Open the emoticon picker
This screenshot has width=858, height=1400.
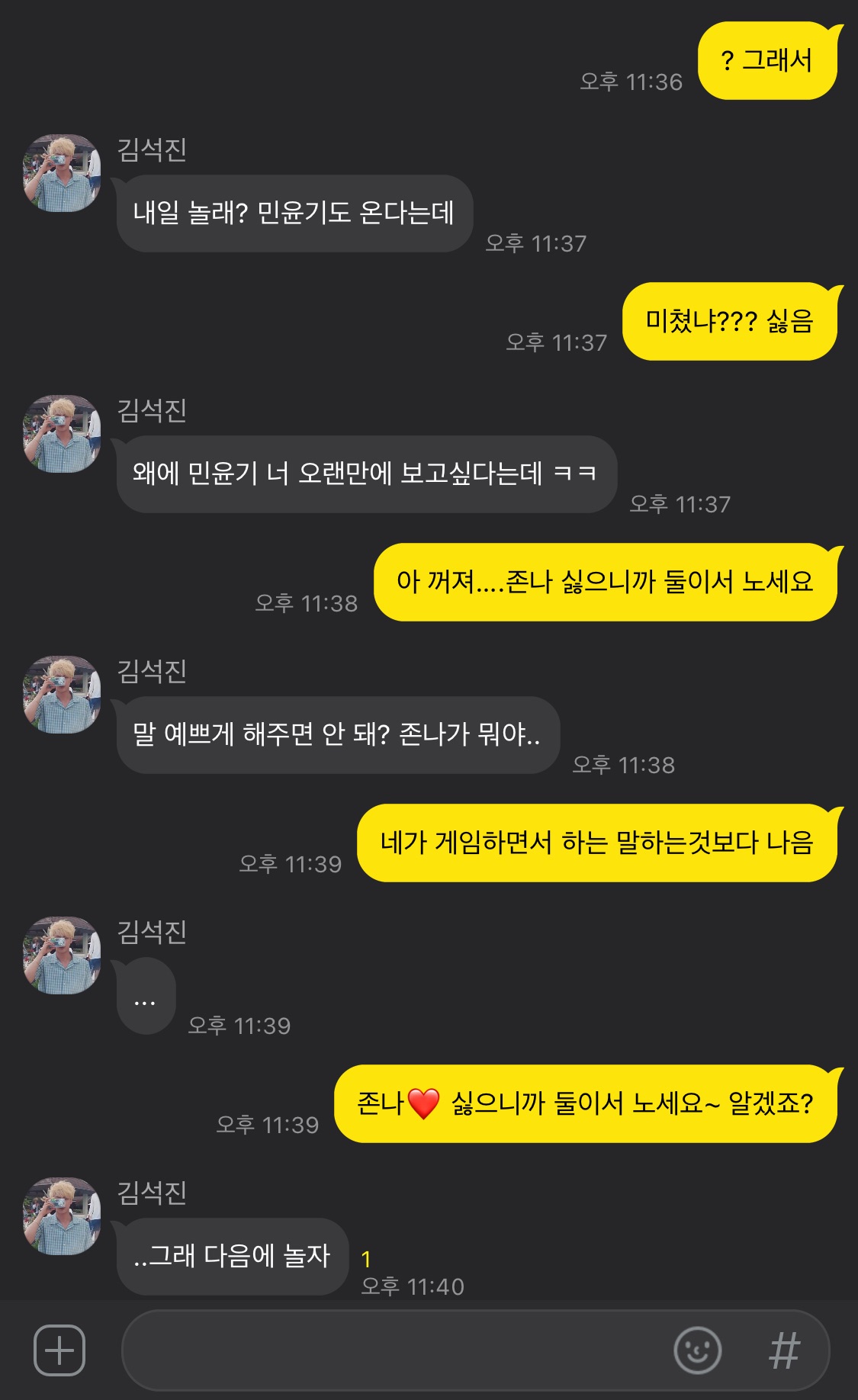(697, 1350)
